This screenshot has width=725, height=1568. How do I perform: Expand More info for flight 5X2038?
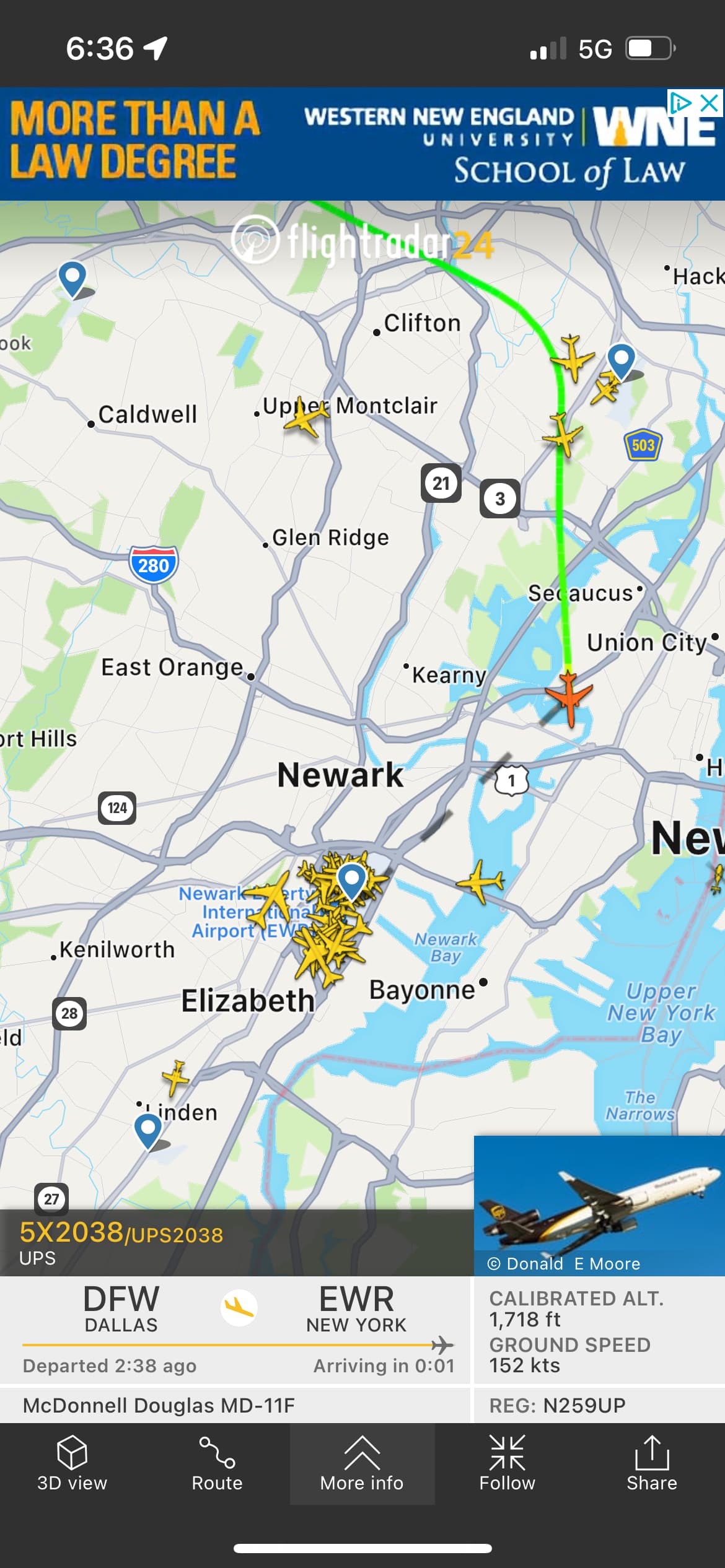pos(362,1464)
